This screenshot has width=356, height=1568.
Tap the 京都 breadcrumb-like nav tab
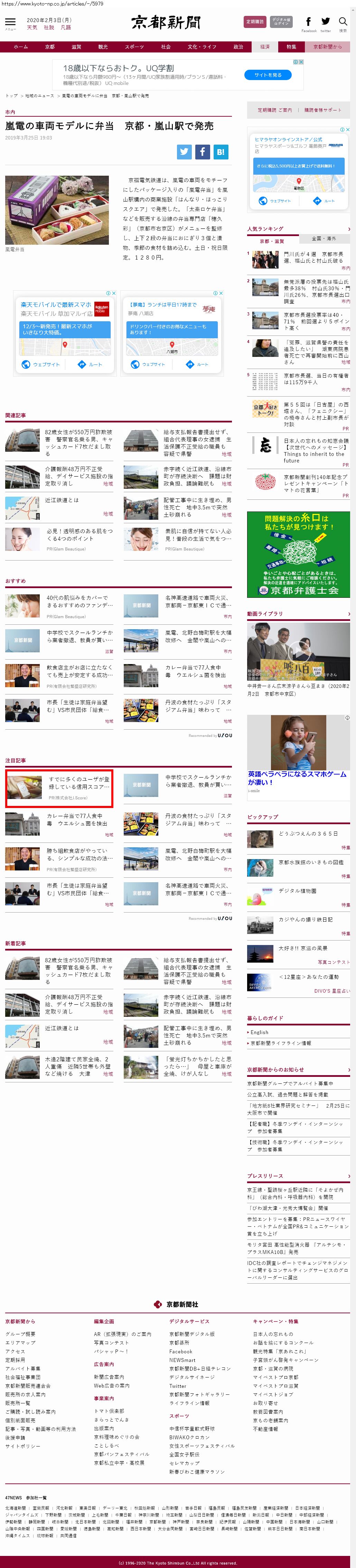click(49, 47)
